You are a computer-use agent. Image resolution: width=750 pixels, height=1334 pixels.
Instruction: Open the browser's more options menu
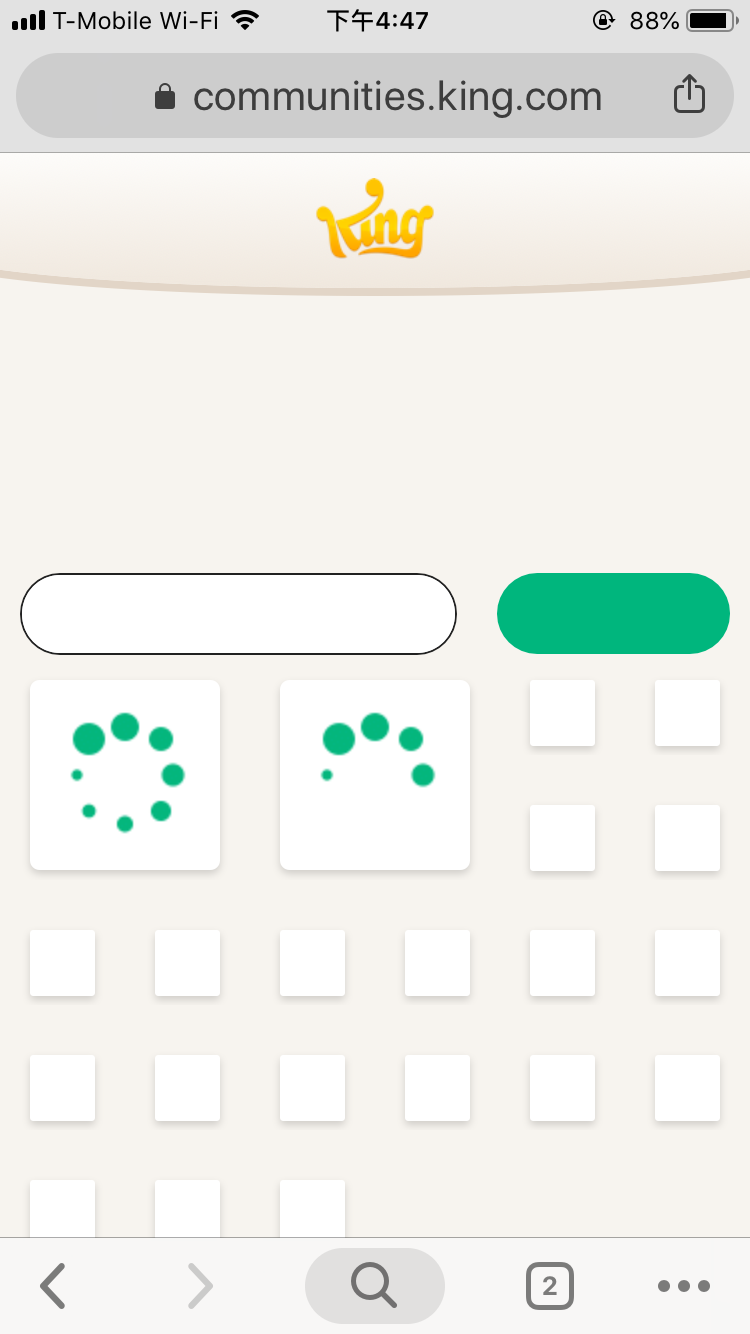(x=684, y=1286)
